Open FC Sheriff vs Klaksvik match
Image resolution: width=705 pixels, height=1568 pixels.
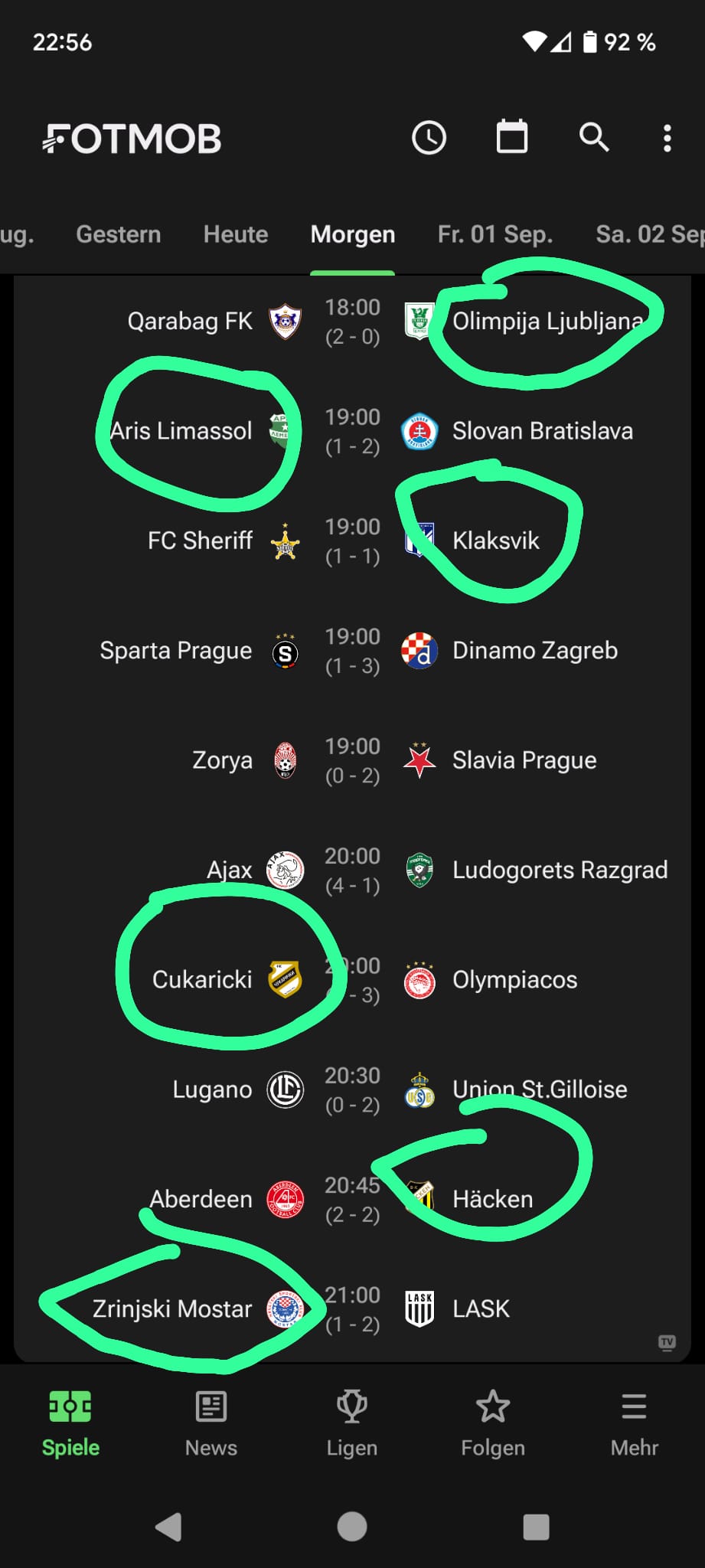point(352,541)
